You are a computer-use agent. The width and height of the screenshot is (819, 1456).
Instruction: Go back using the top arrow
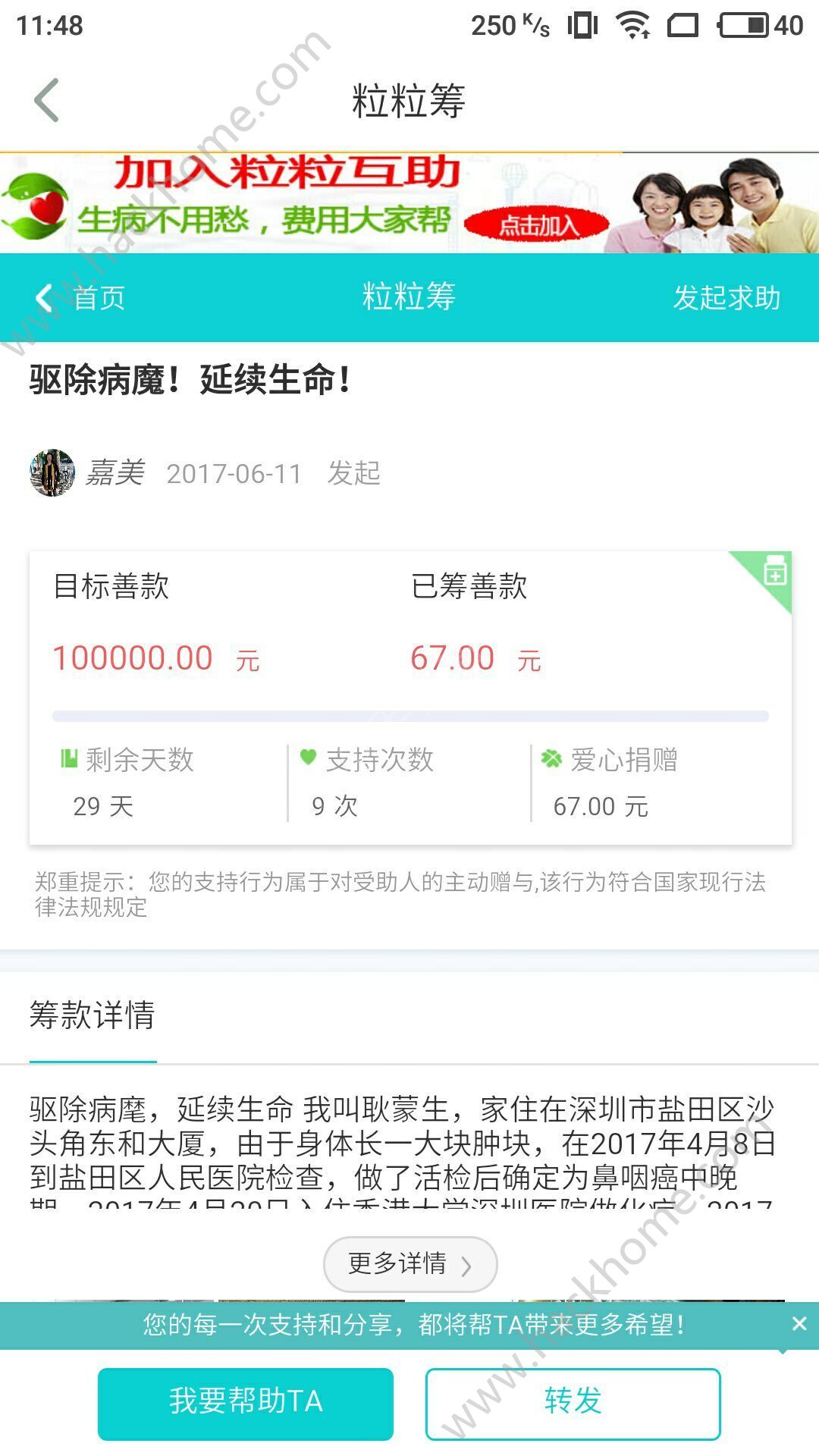pyautogui.click(x=47, y=100)
